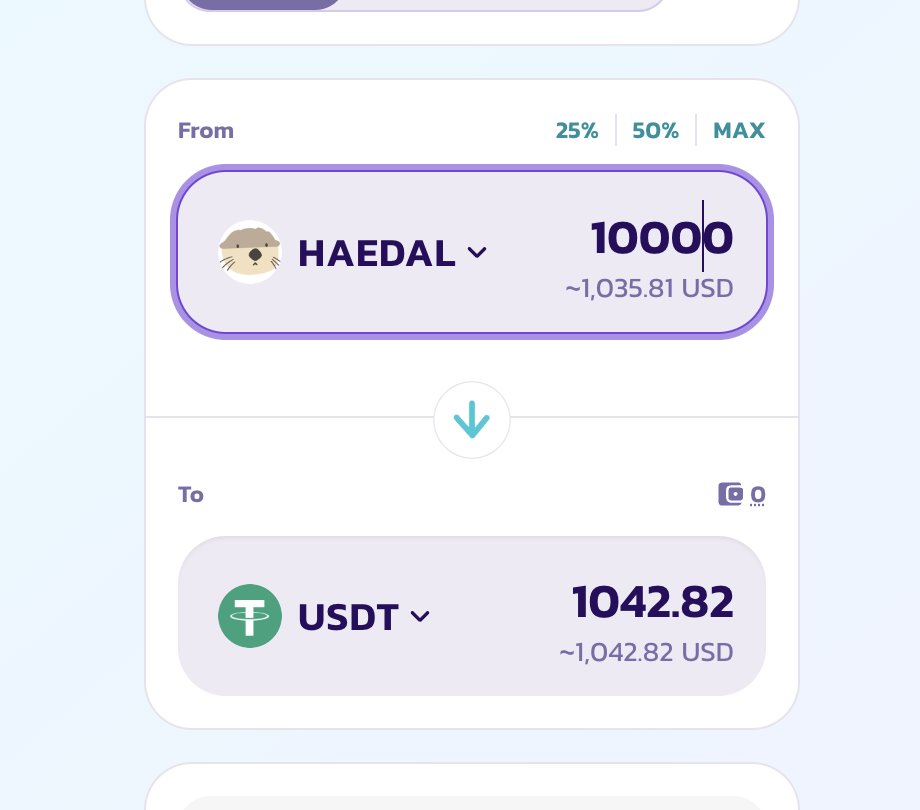Reverse swap direction with the arrow button
920x810 pixels.
472,421
